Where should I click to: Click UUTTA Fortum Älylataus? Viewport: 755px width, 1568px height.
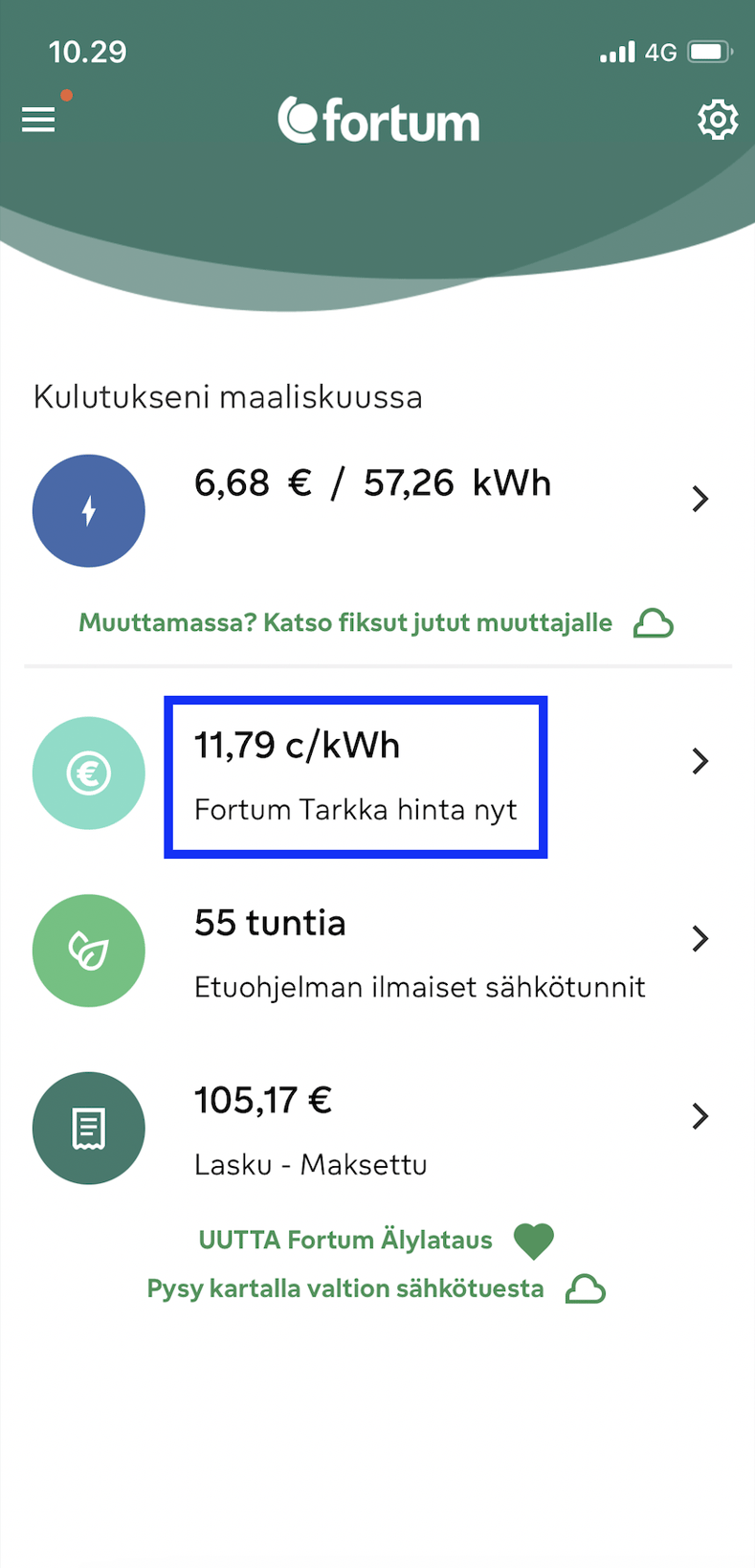click(x=344, y=1241)
